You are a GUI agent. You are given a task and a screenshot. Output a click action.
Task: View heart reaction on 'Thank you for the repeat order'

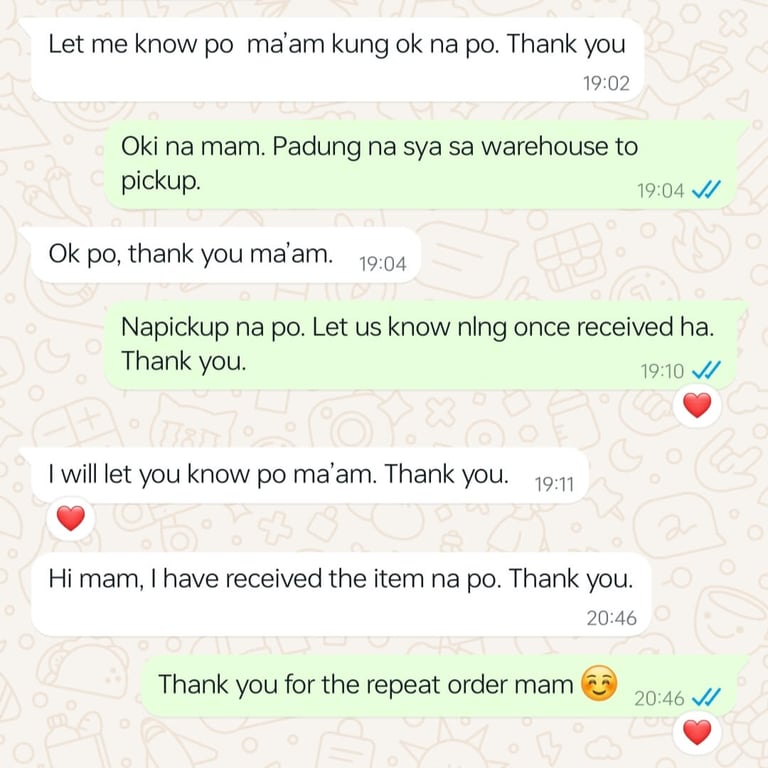pos(697,733)
